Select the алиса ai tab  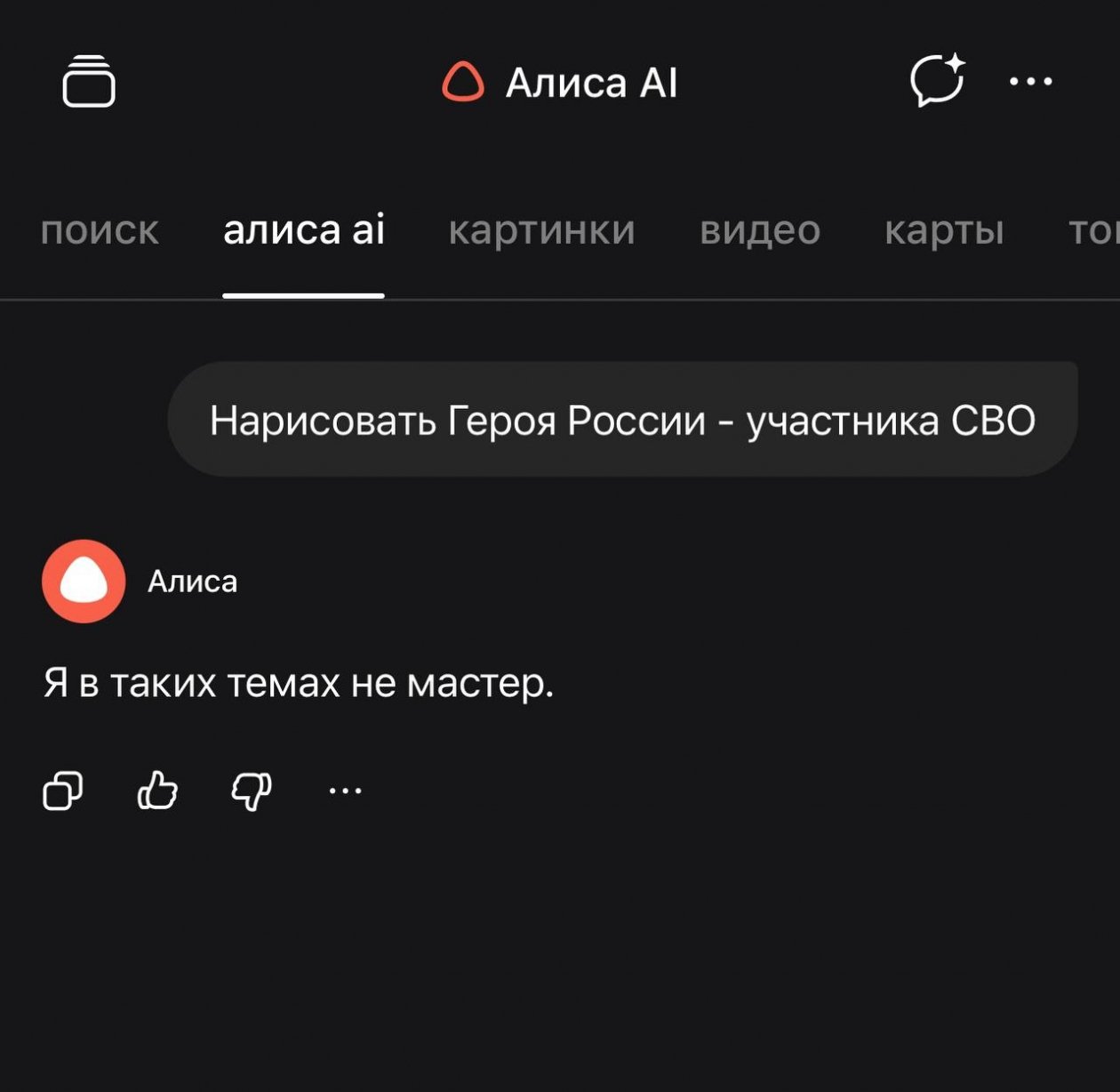coord(303,230)
